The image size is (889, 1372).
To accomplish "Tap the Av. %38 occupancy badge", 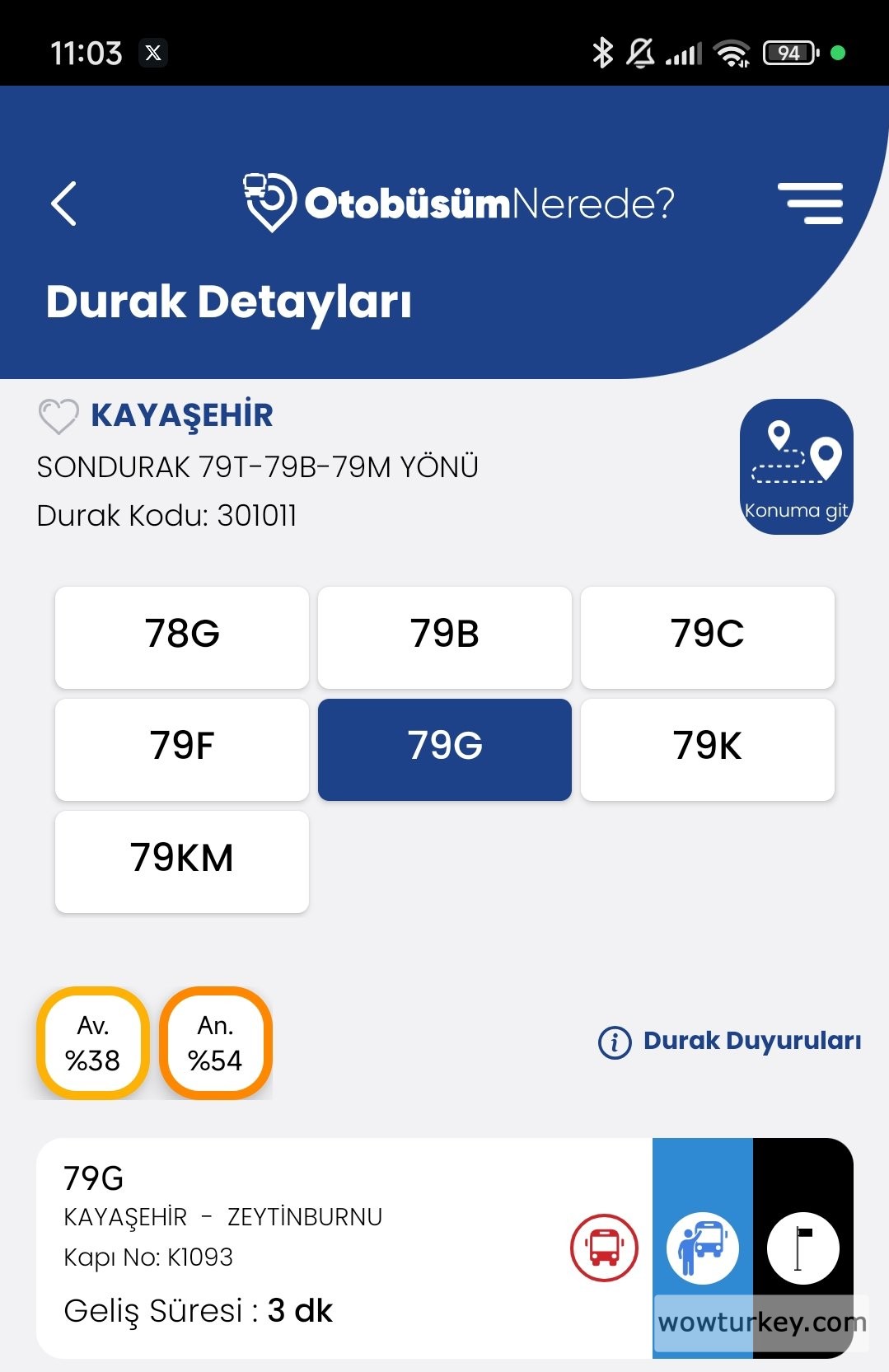I will click(x=93, y=1043).
